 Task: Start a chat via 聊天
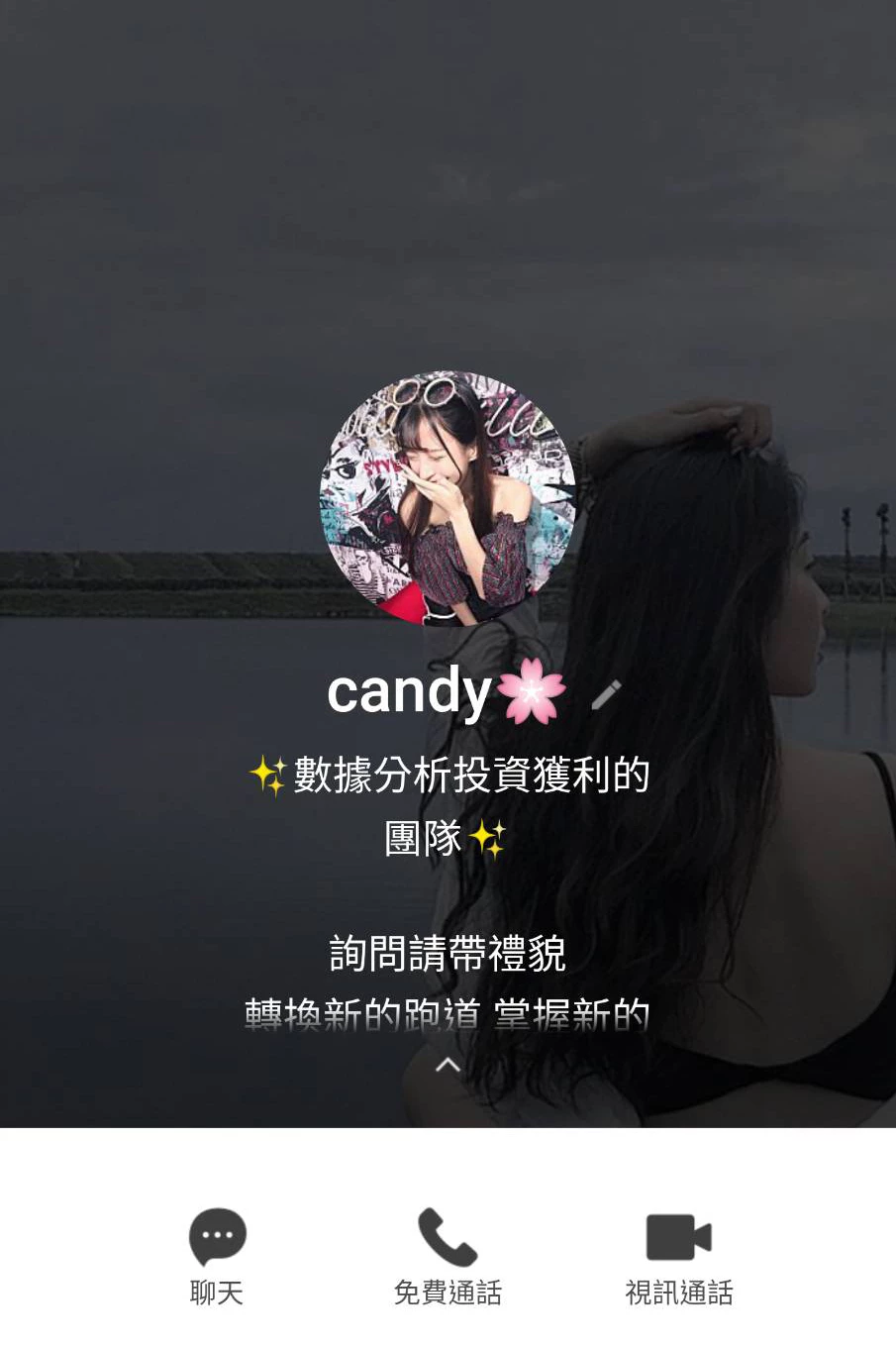[217, 1255]
